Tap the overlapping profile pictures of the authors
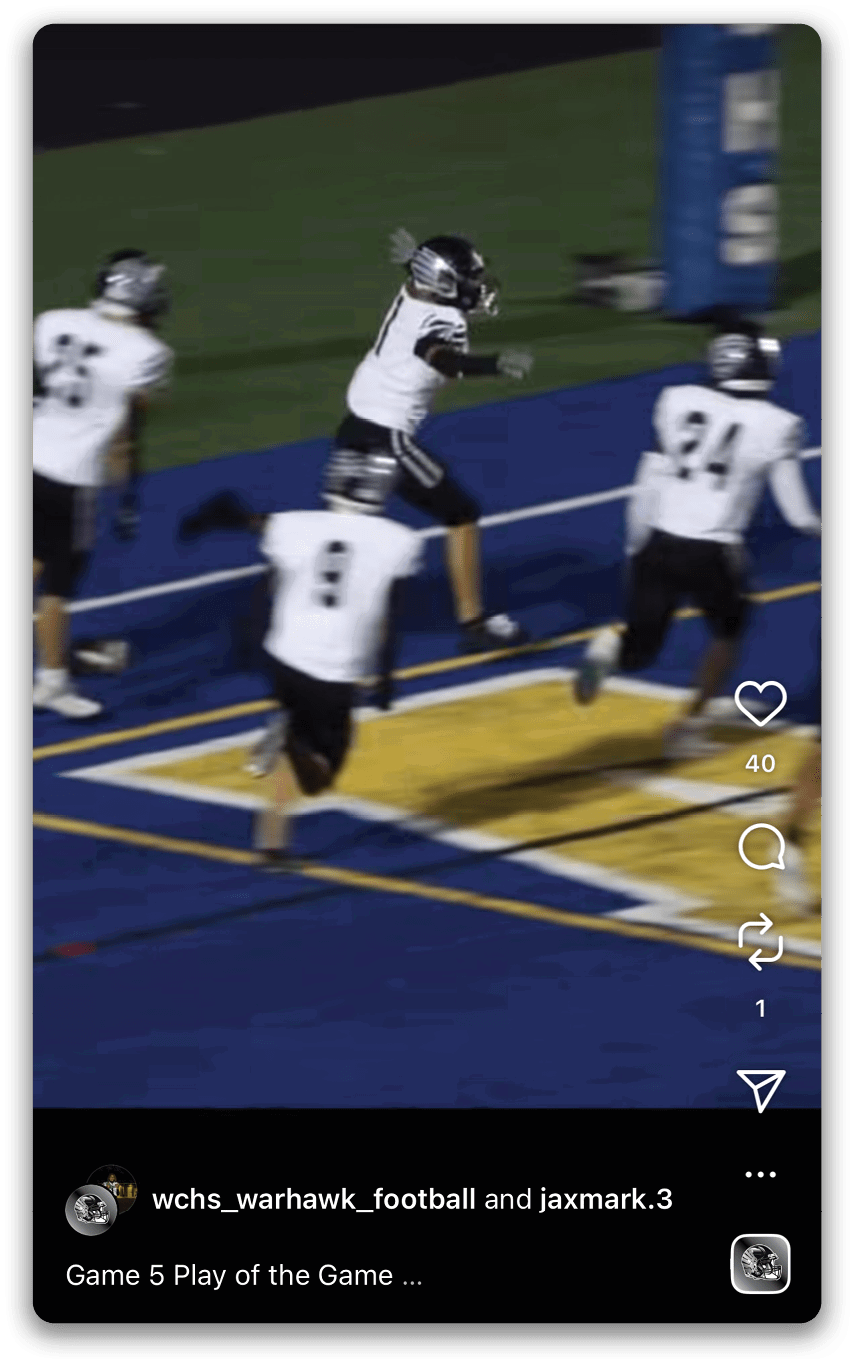 click(x=101, y=1198)
